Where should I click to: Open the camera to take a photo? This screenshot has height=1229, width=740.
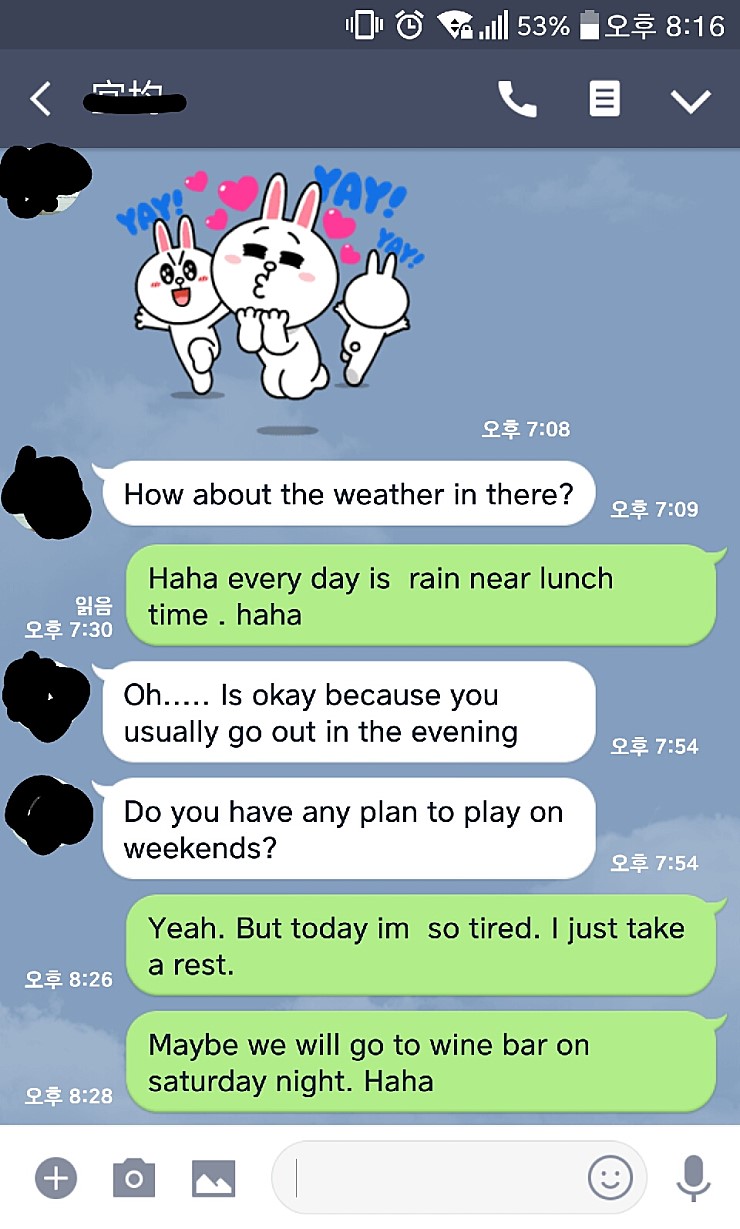tap(134, 1178)
